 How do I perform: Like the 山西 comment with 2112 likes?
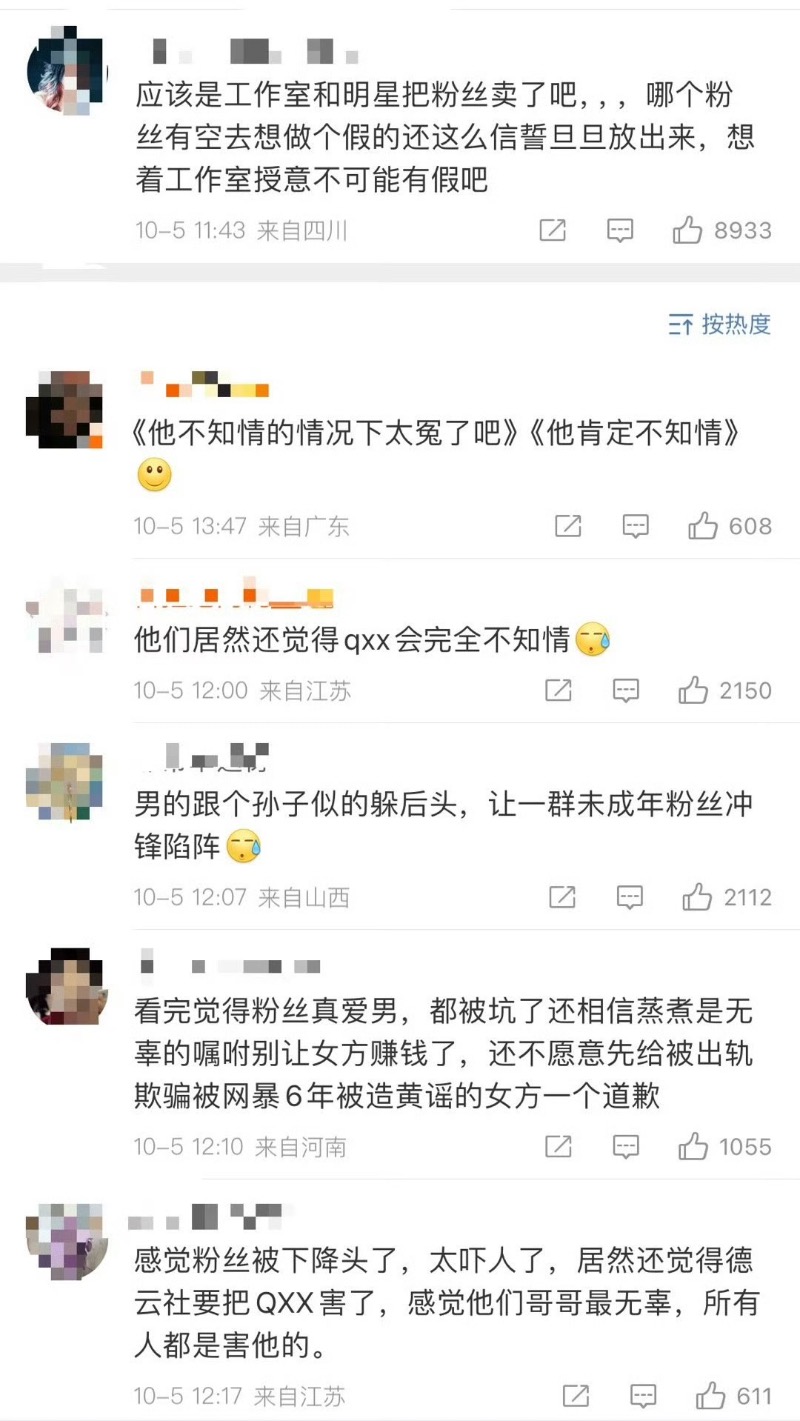[x=697, y=897]
